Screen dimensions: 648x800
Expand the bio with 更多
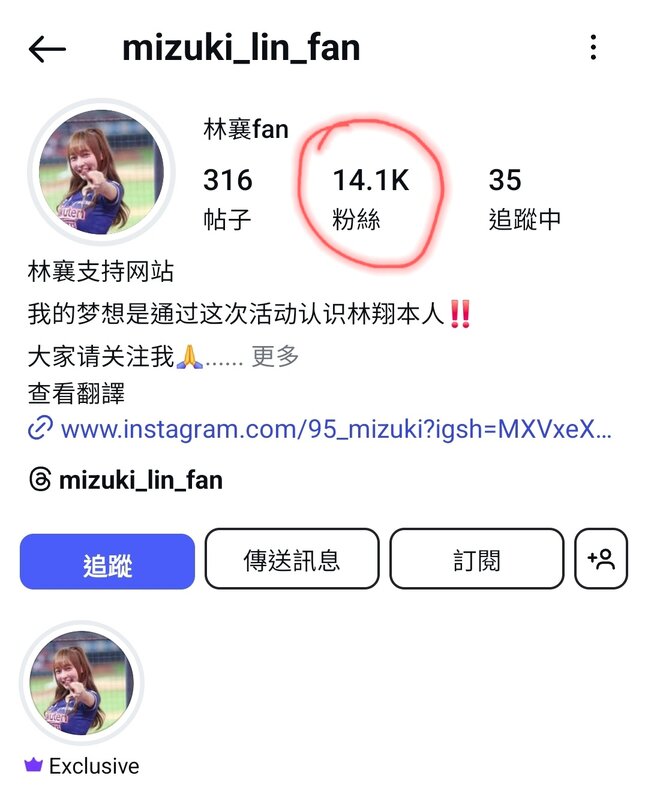[275, 356]
